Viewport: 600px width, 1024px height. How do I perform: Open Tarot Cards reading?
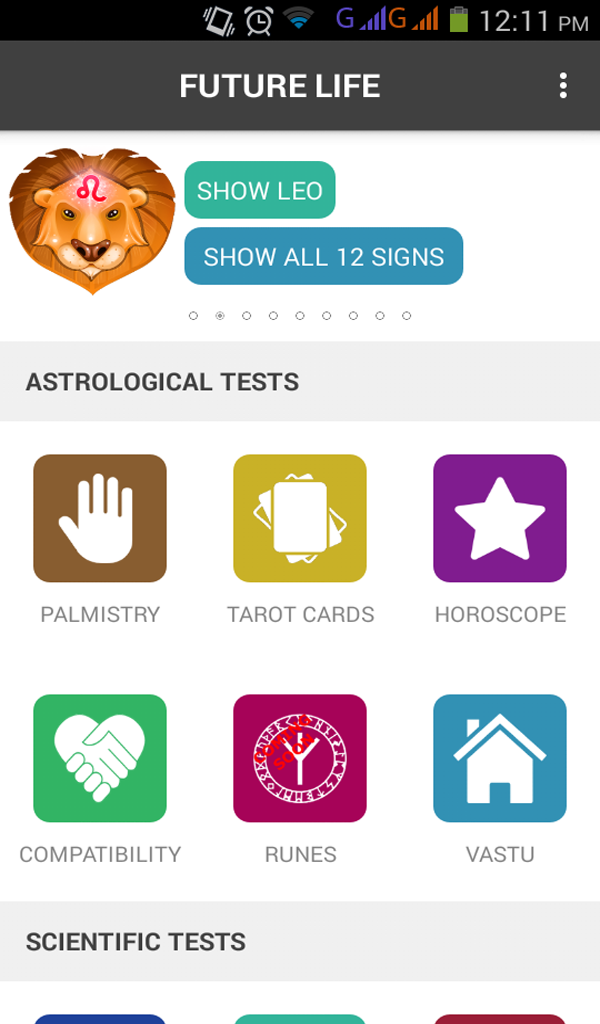(300, 518)
